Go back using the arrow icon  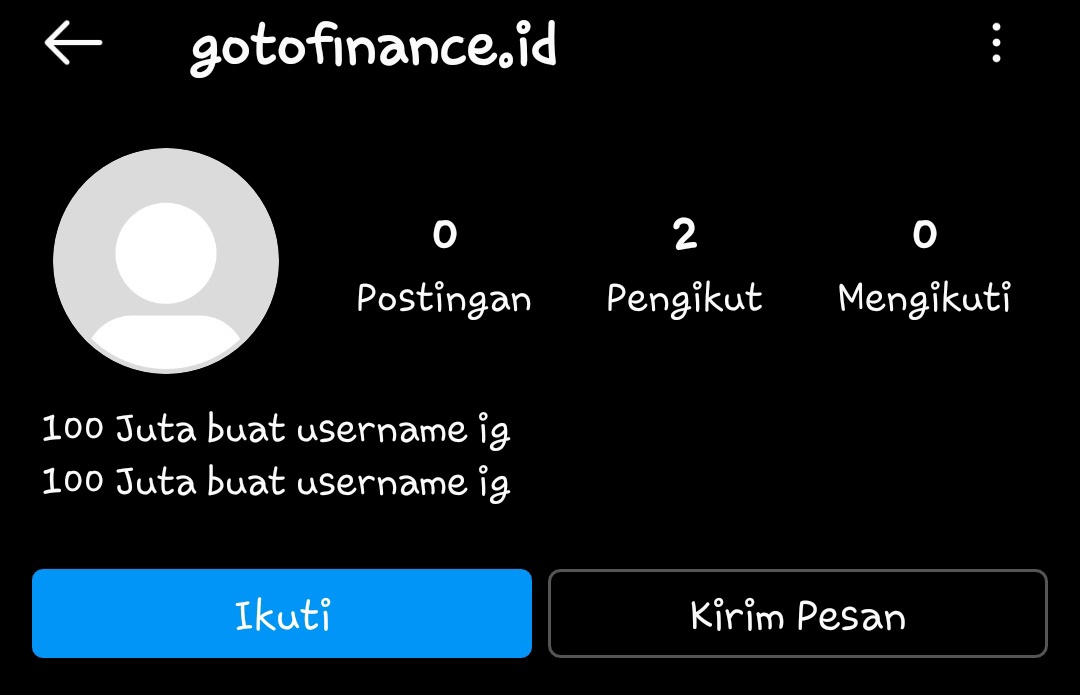coord(73,44)
